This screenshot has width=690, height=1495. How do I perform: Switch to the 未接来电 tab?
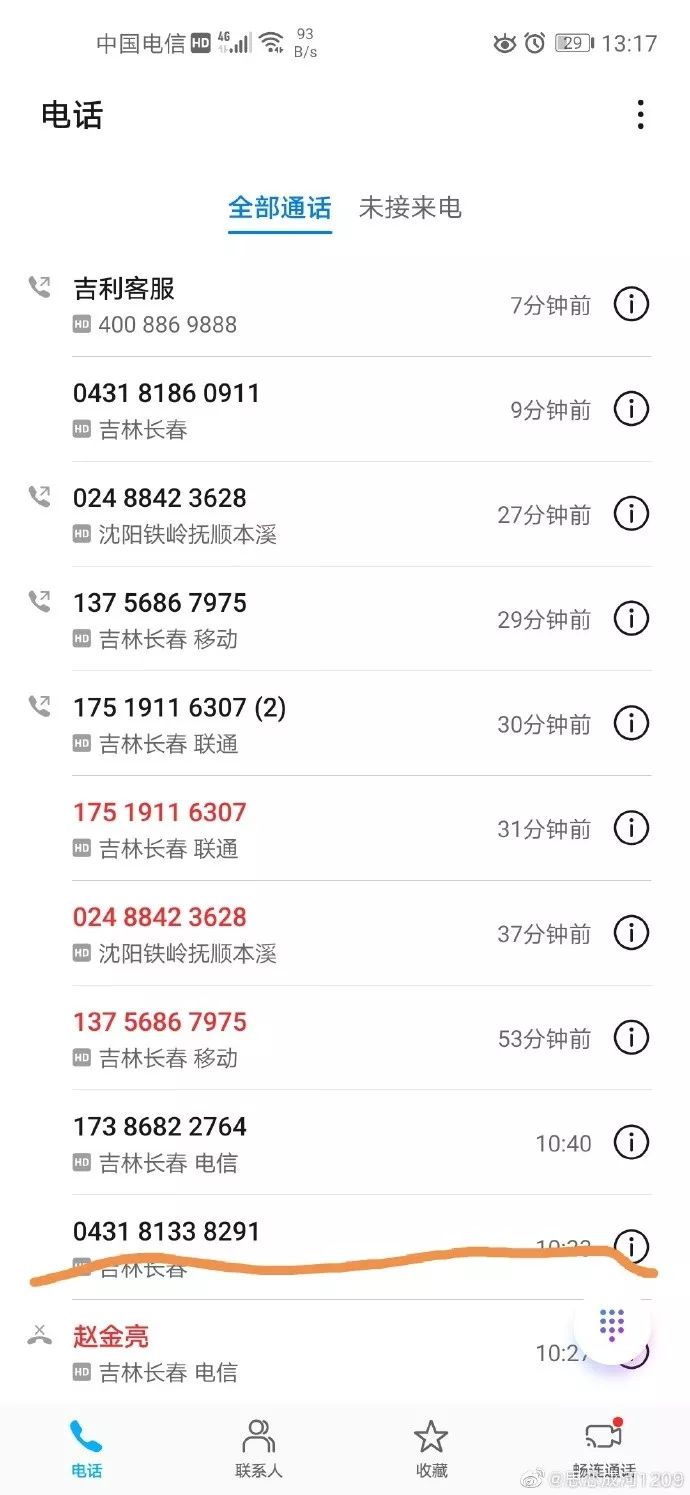[x=410, y=208]
